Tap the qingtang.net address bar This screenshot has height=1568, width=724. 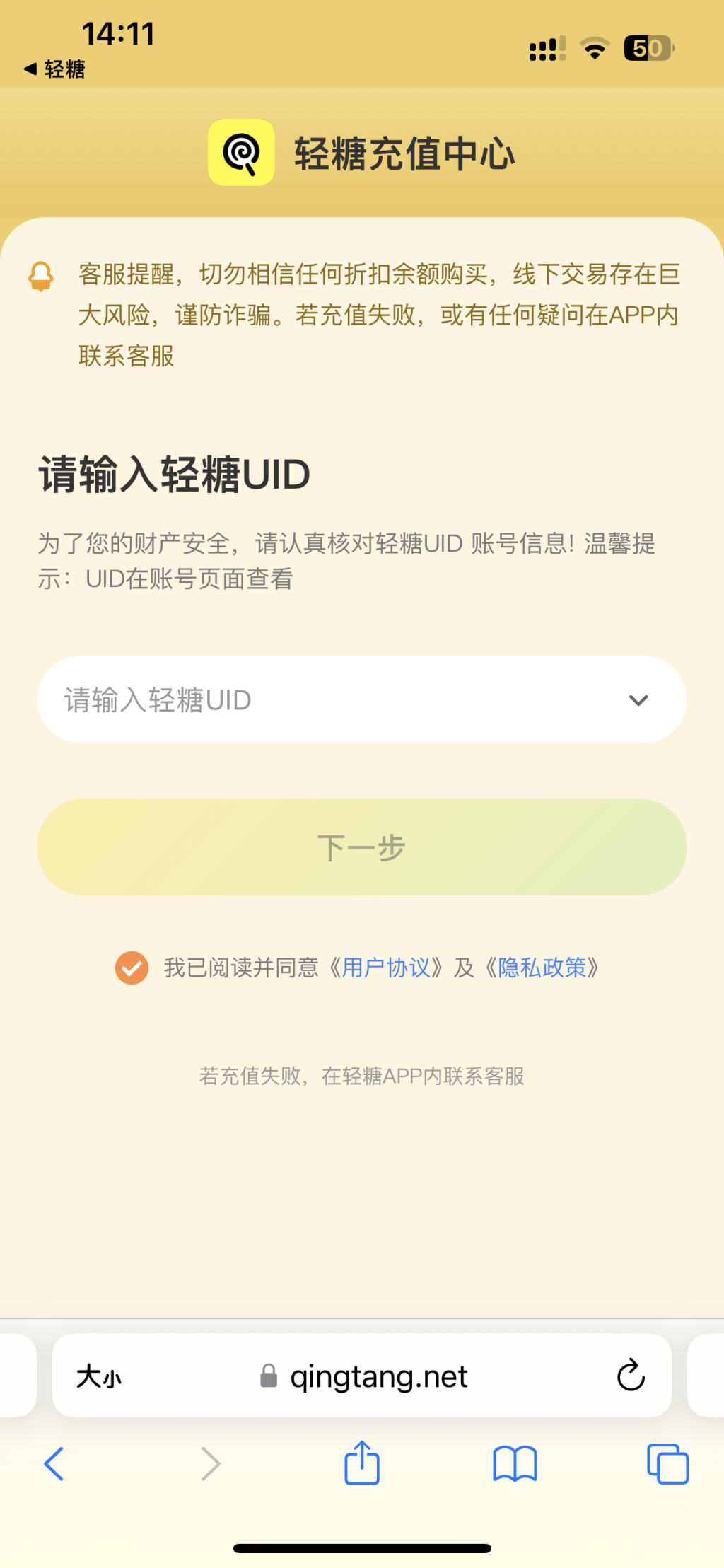pos(379,1376)
